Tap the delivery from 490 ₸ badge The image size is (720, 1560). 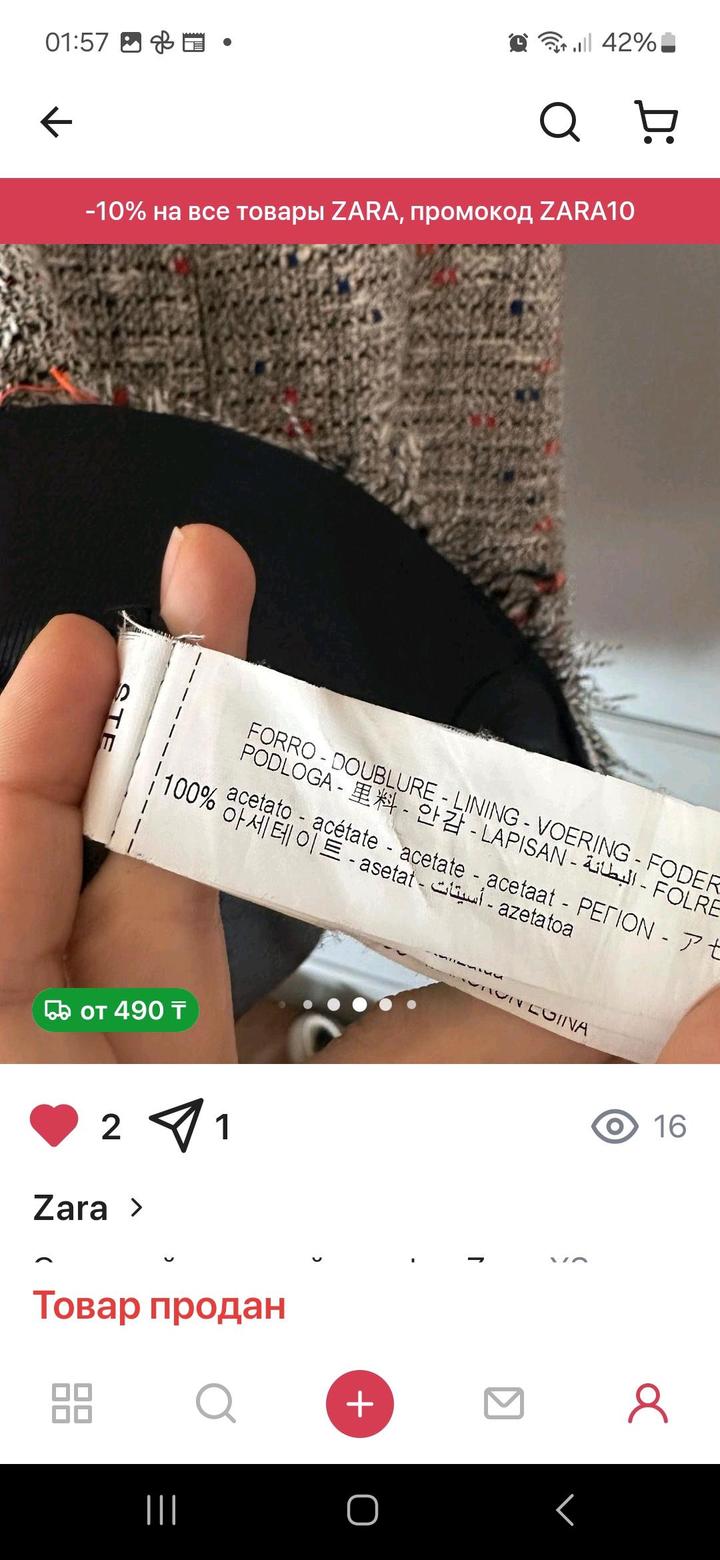pyautogui.click(x=115, y=1010)
